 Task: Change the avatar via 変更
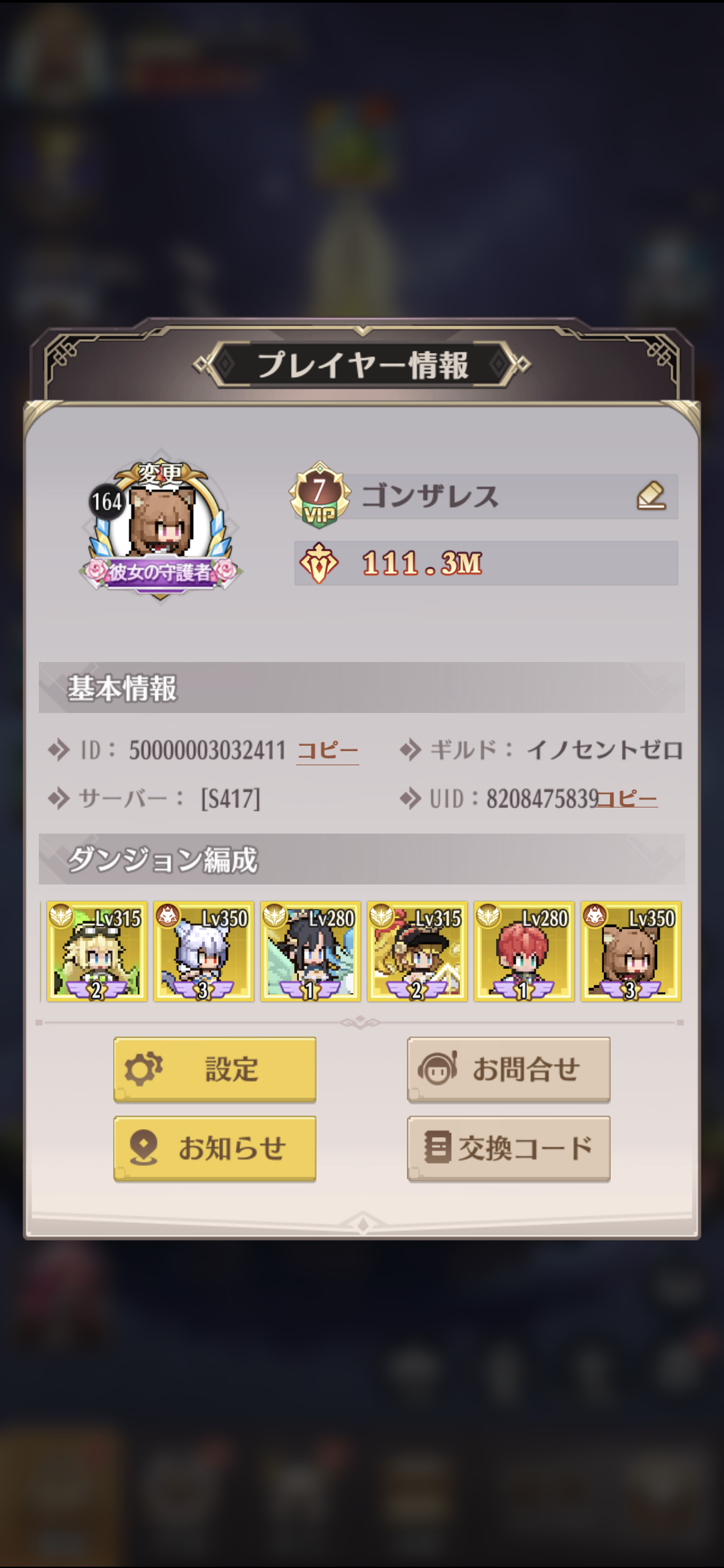tap(160, 474)
